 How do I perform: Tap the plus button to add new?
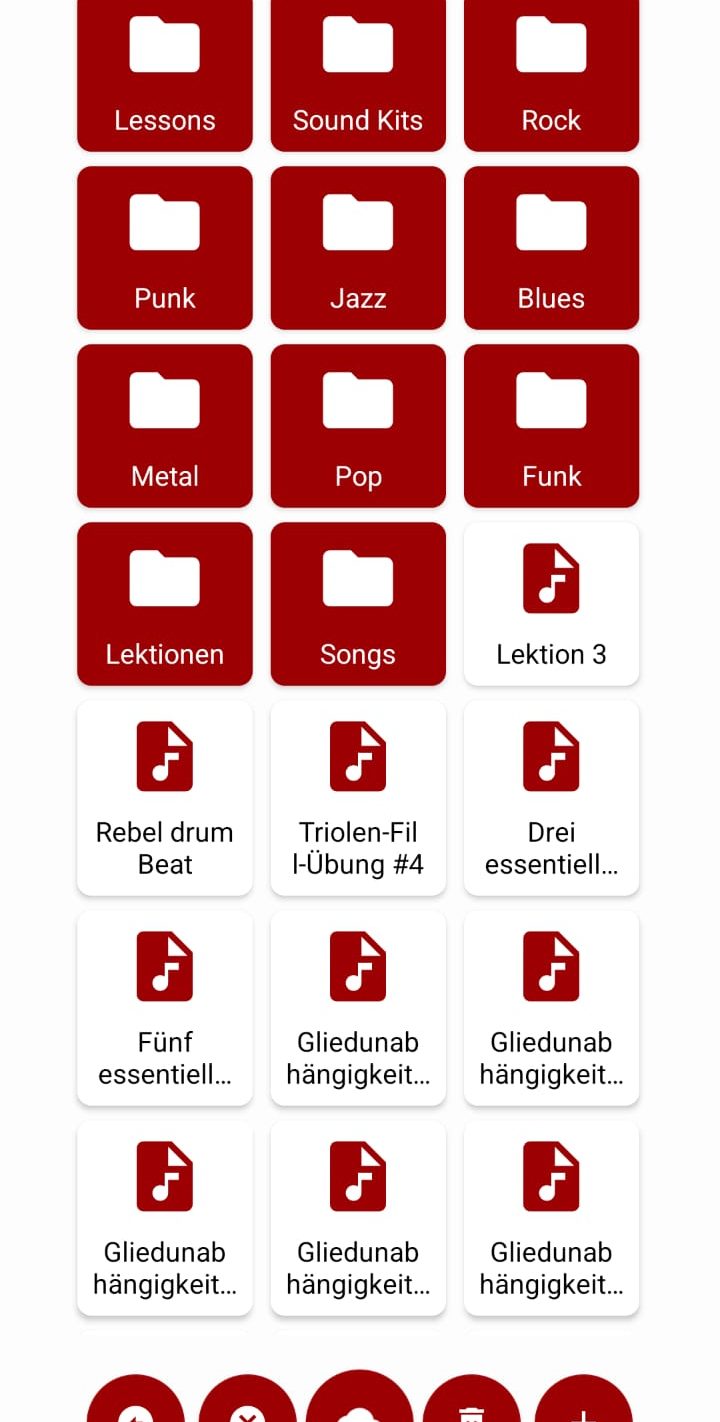click(583, 1404)
